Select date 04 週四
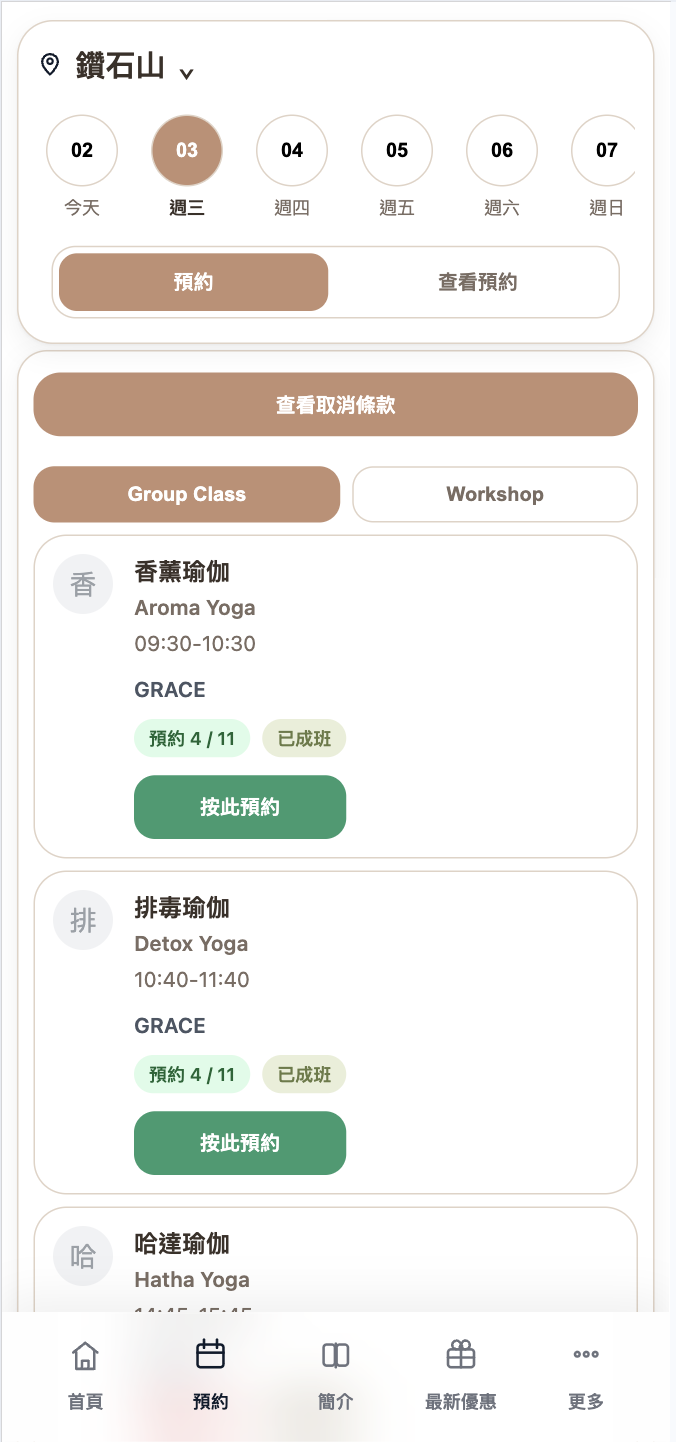The image size is (676, 1442). click(292, 151)
